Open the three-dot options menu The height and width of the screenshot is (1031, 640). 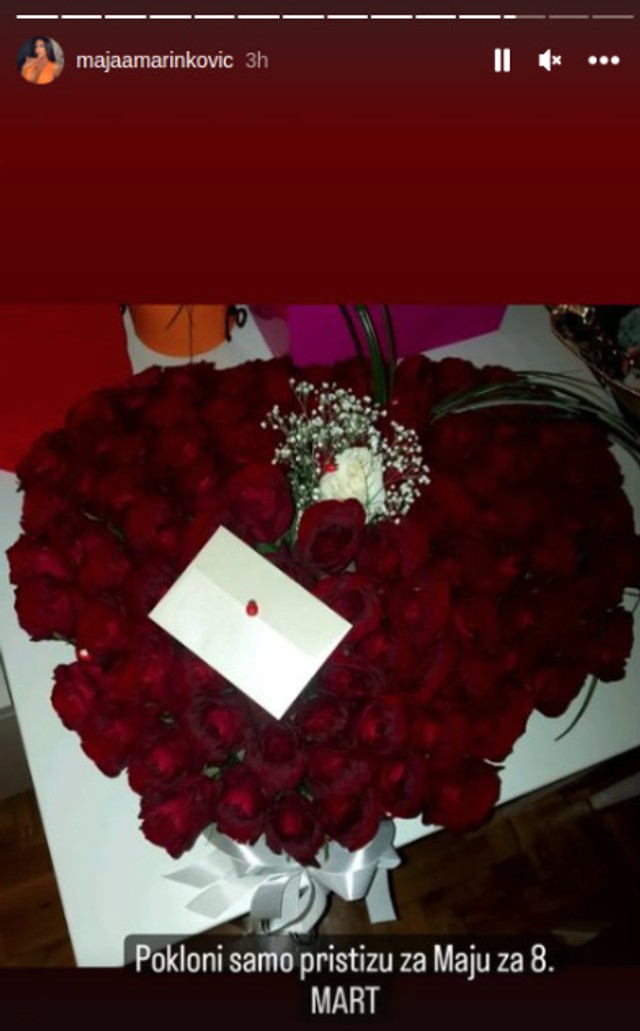[x=603, y=60]
